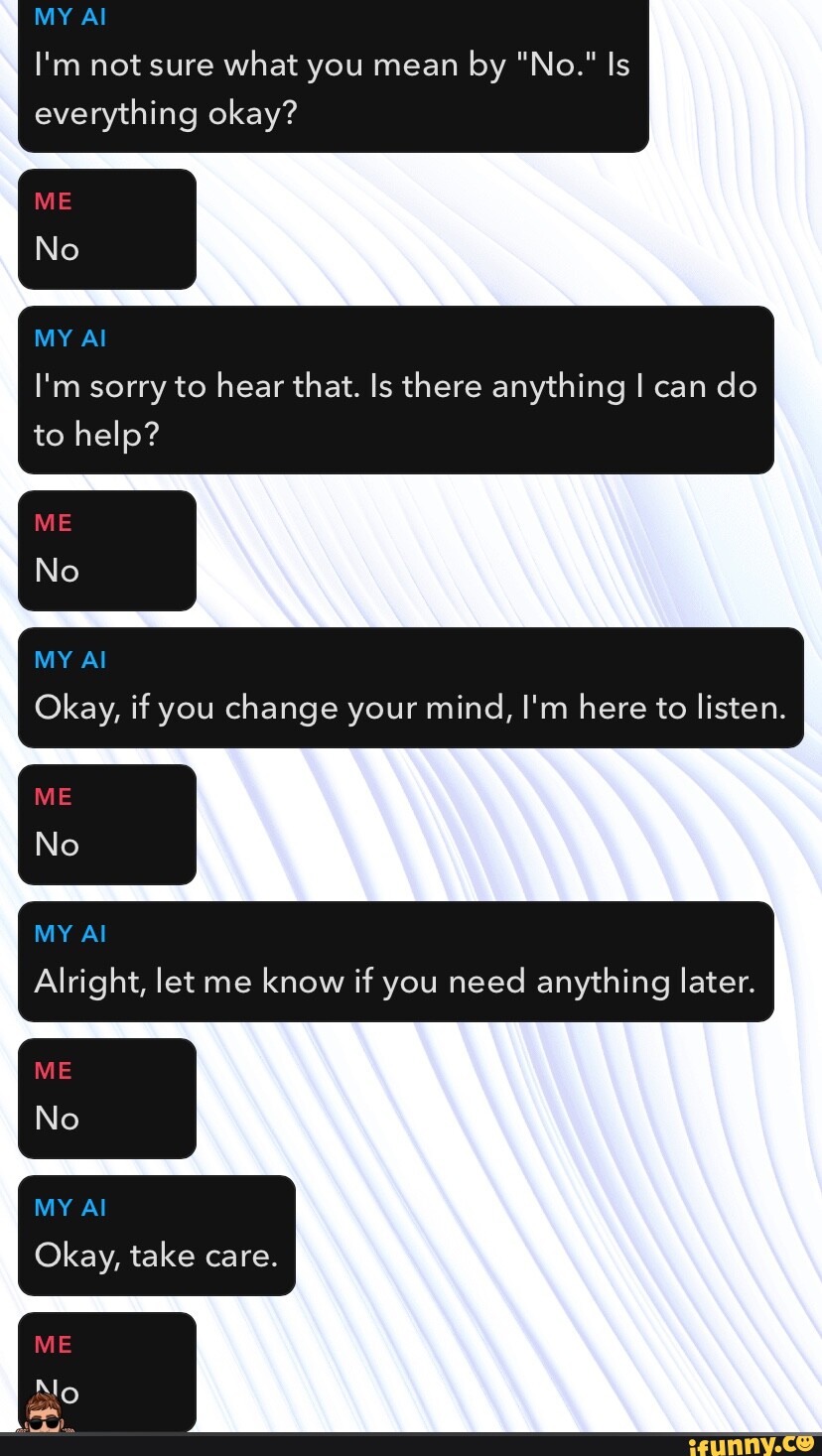Image resolution: width=822 pixels, height=1456 pixels.
Task: Click the MY AI label above the apology message
Action: (x=69, y=337)
